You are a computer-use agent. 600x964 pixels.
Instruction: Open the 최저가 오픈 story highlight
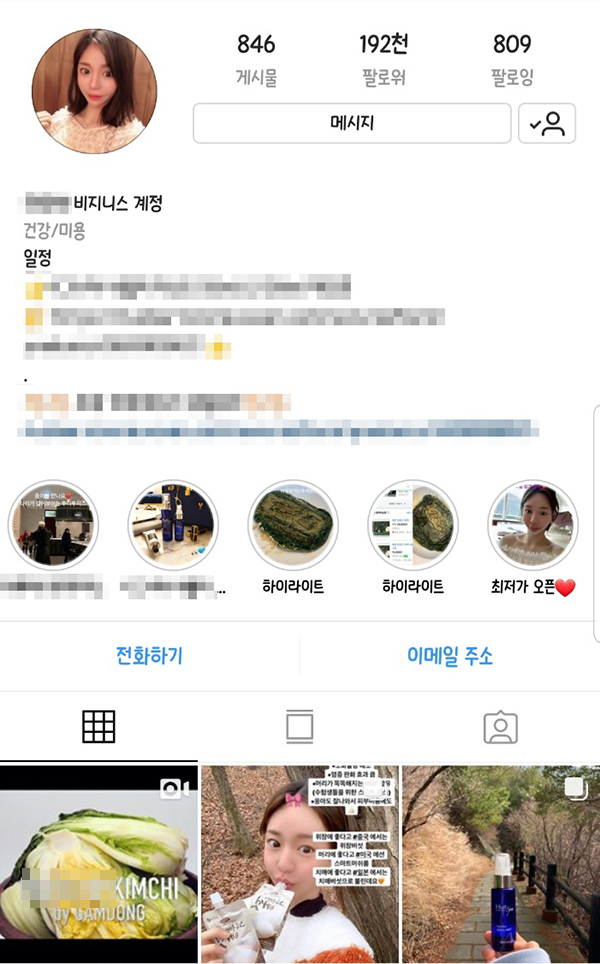coord(533,526)
